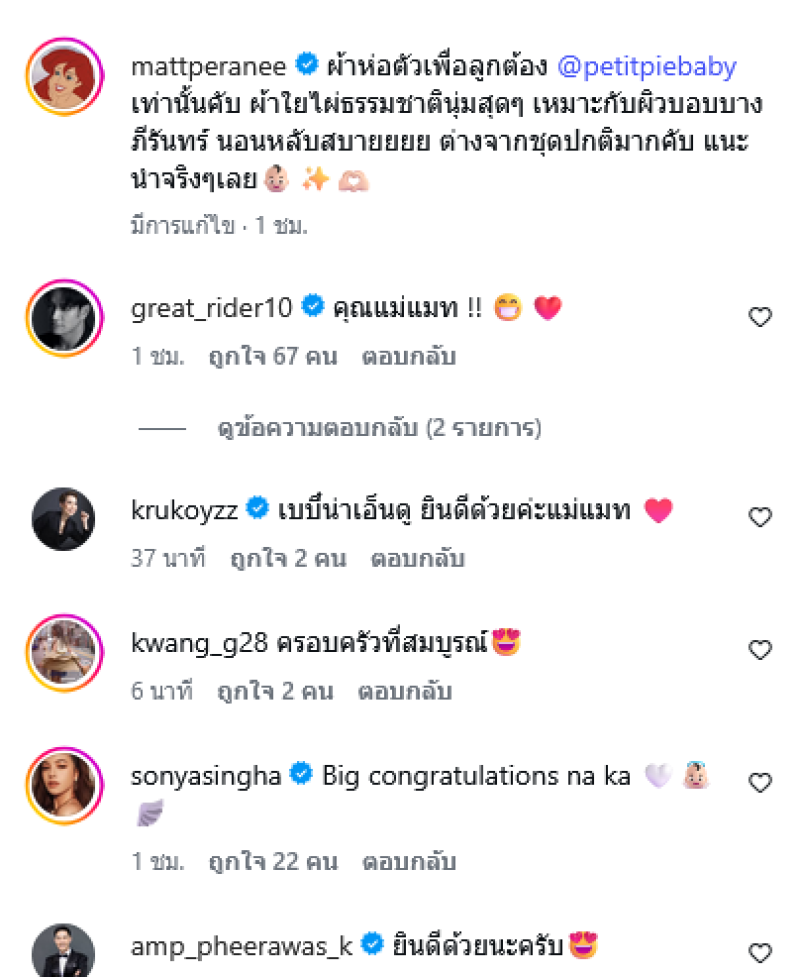Image resolution: width=800 pixels, height=977 pixels.
Task: Reply to great_rider10's comment
Action: tap(408, 357)
